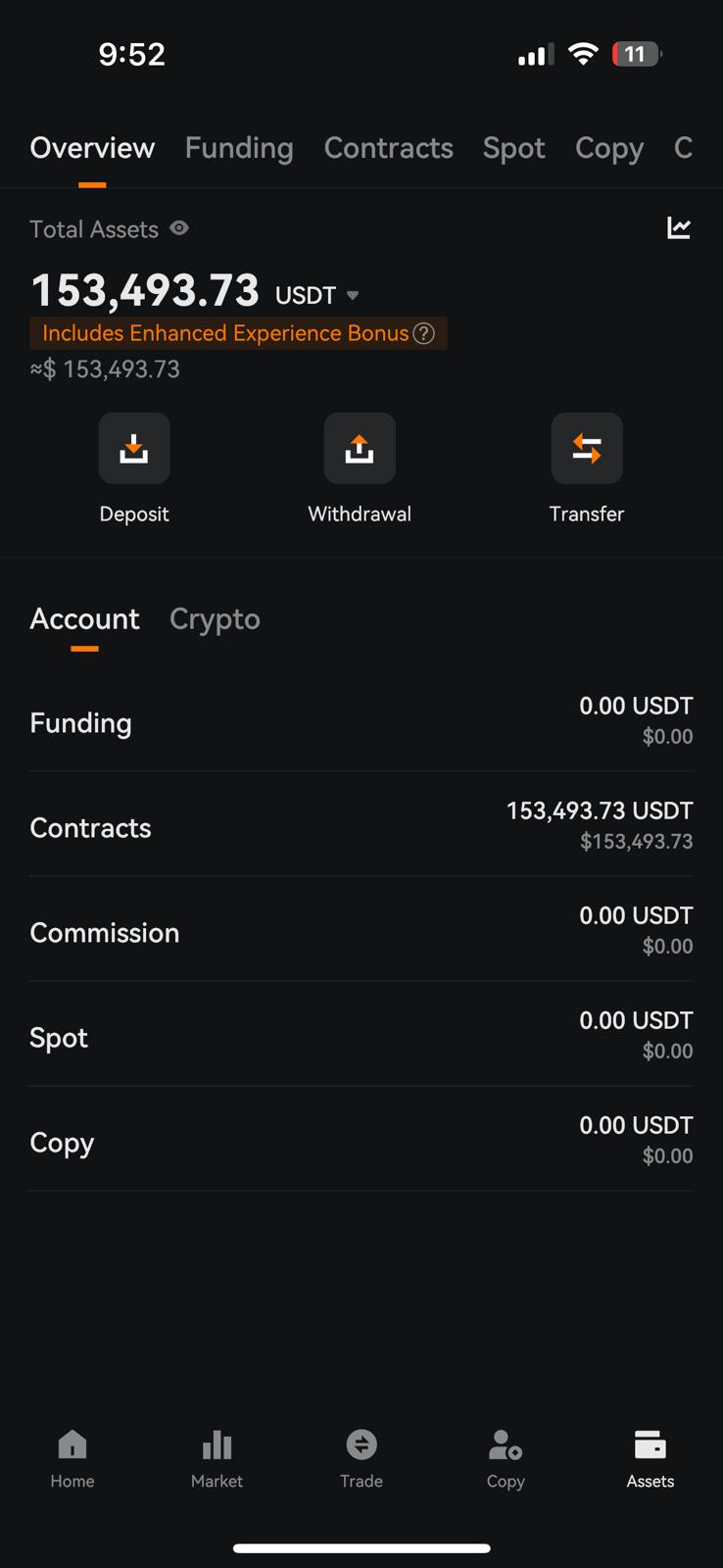Viewport: 723px width, 1568px height.
Task: Go to Trade in bottom navigation
Action: pos(361,1458)
